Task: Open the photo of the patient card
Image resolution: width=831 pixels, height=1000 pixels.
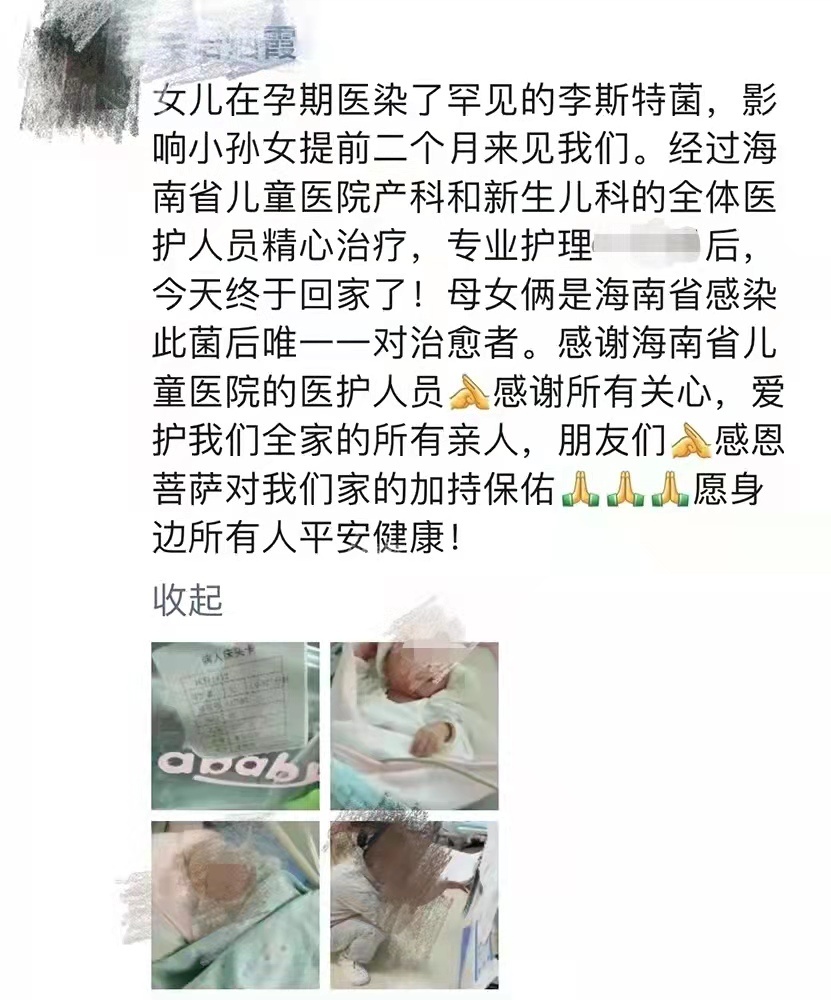Action: [235, 725]
